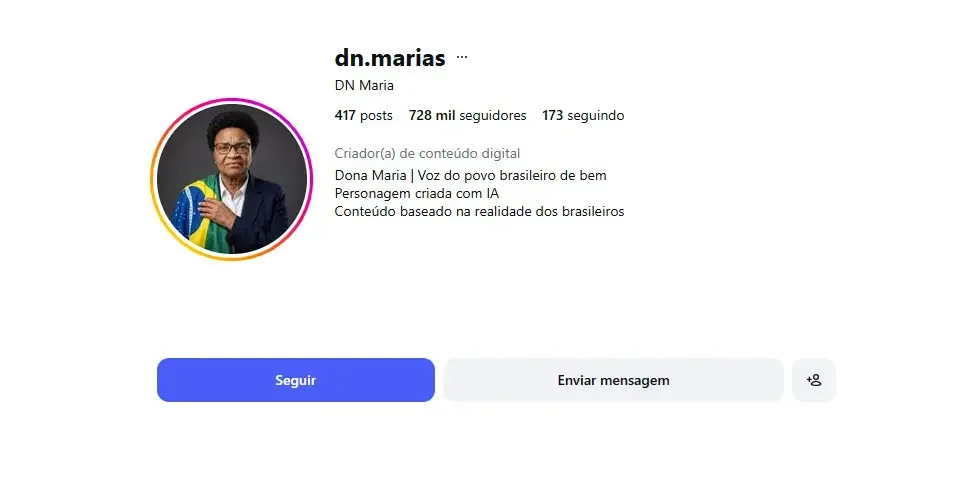Open the 173 seguindo list

click(583, 116)
